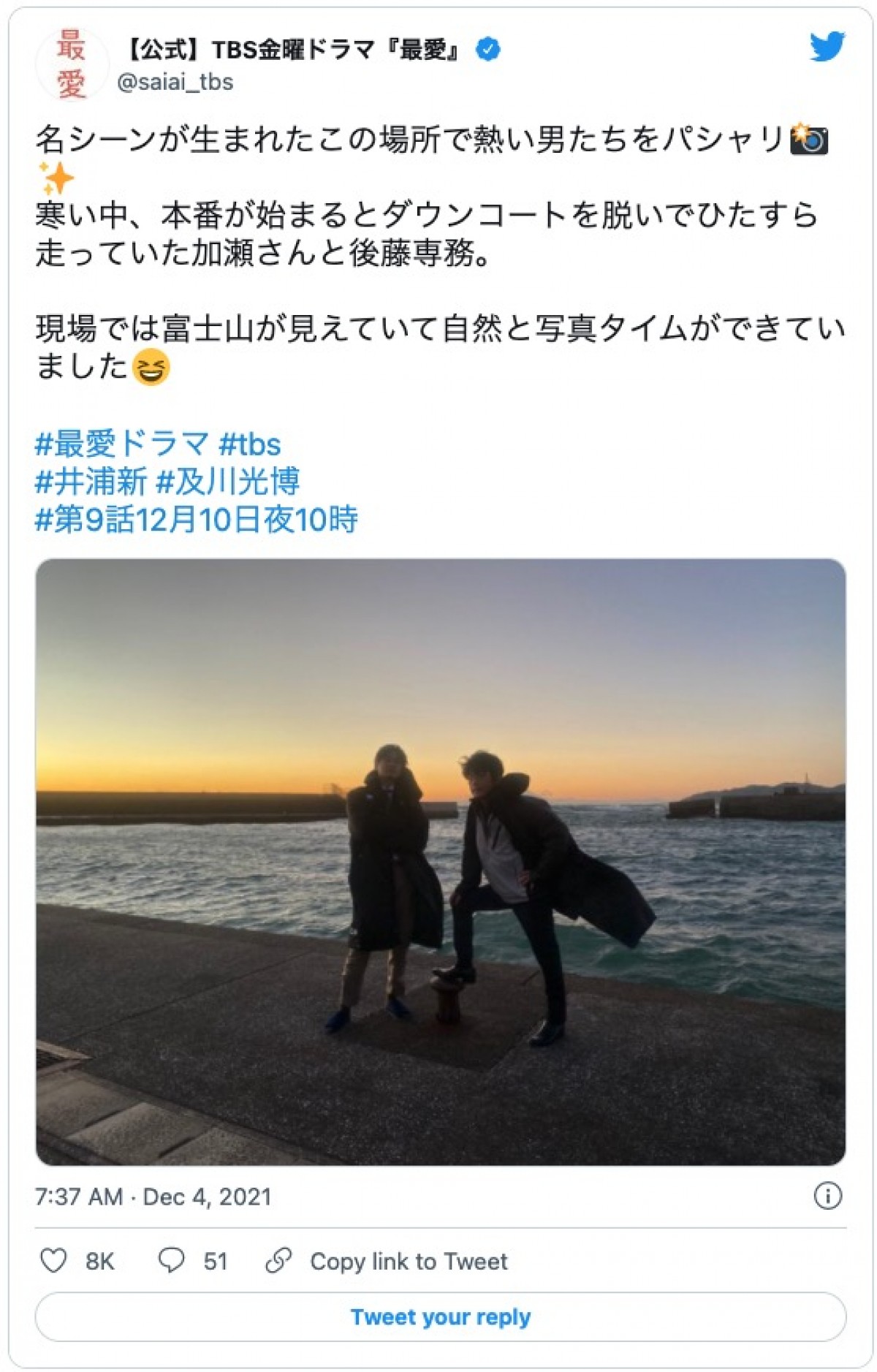Open the Twitter bird logo link
This screenshot has height=1372, width=877.
click(x=827, y=48)
